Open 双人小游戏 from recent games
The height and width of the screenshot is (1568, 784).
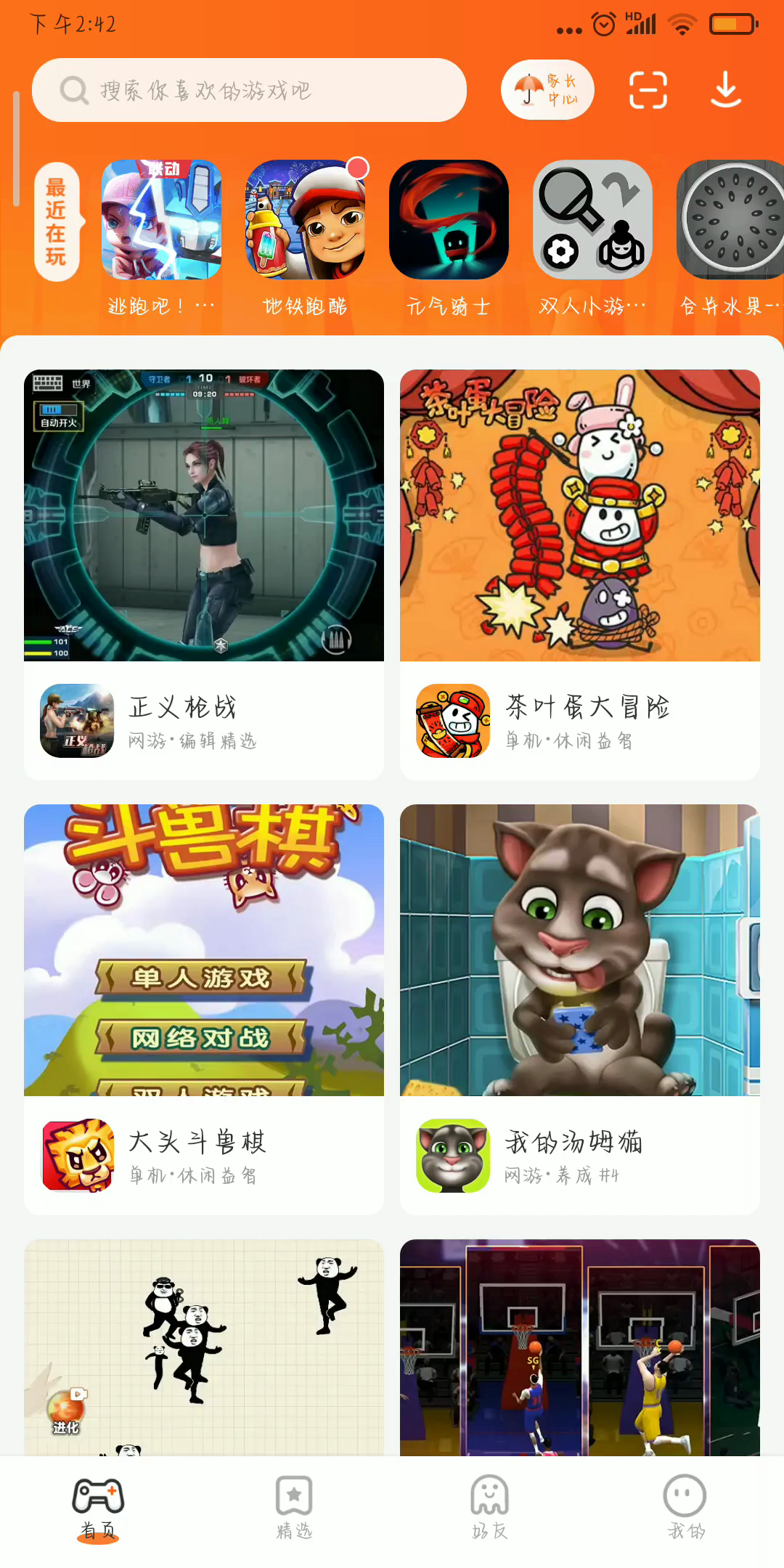(x=592, y=220)
